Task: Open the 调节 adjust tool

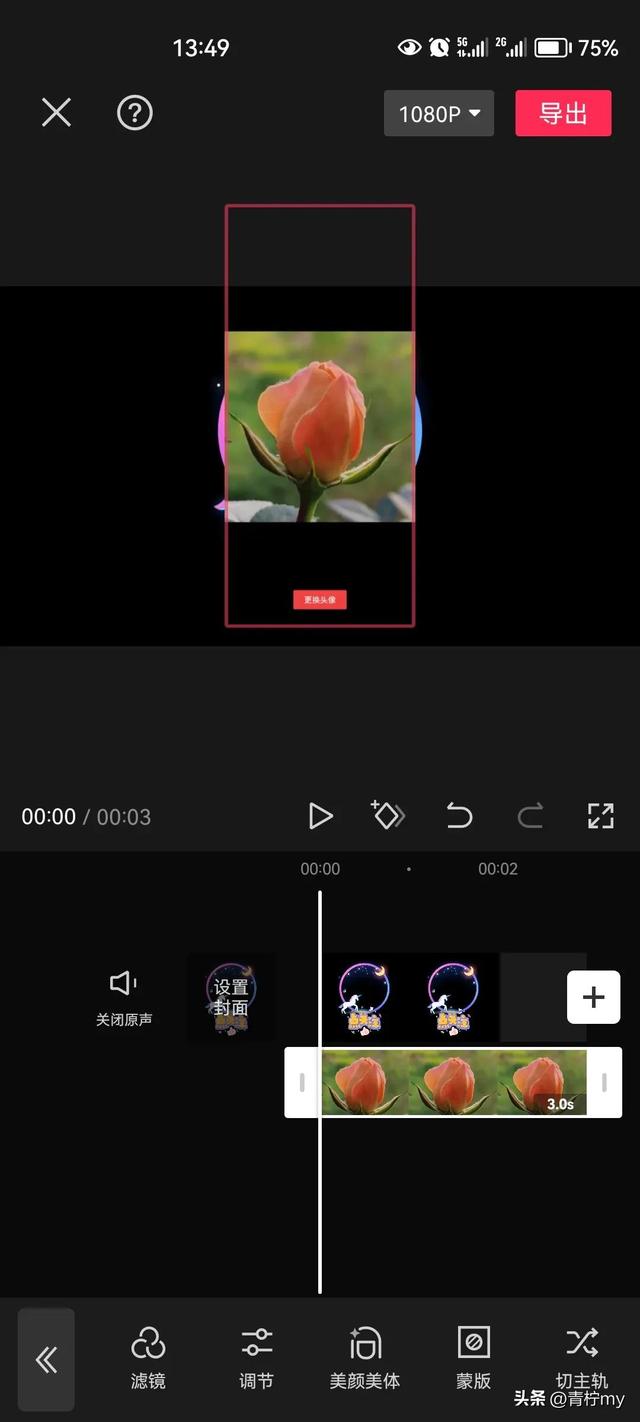Action: (257, 1357)
